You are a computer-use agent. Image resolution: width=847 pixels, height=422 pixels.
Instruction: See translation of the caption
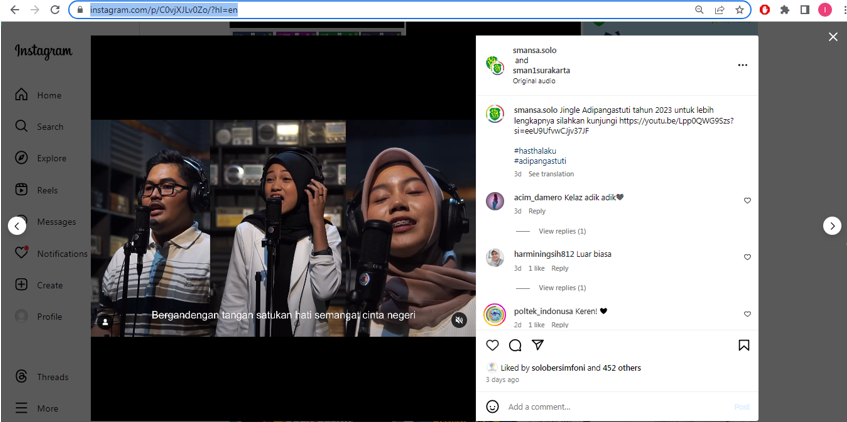pos(551,174)
